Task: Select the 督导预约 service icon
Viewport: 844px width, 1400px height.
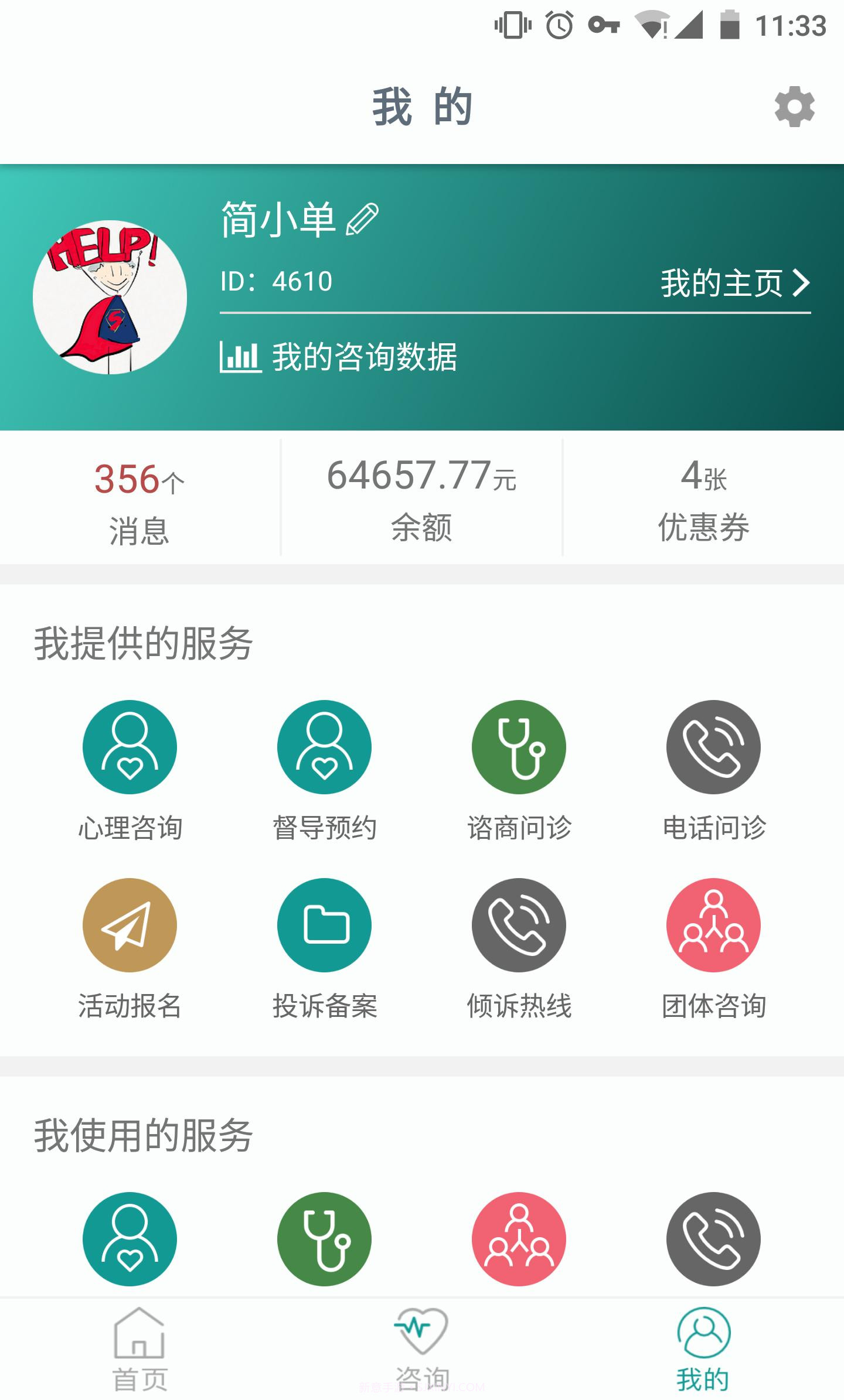Action: point(325,748)
